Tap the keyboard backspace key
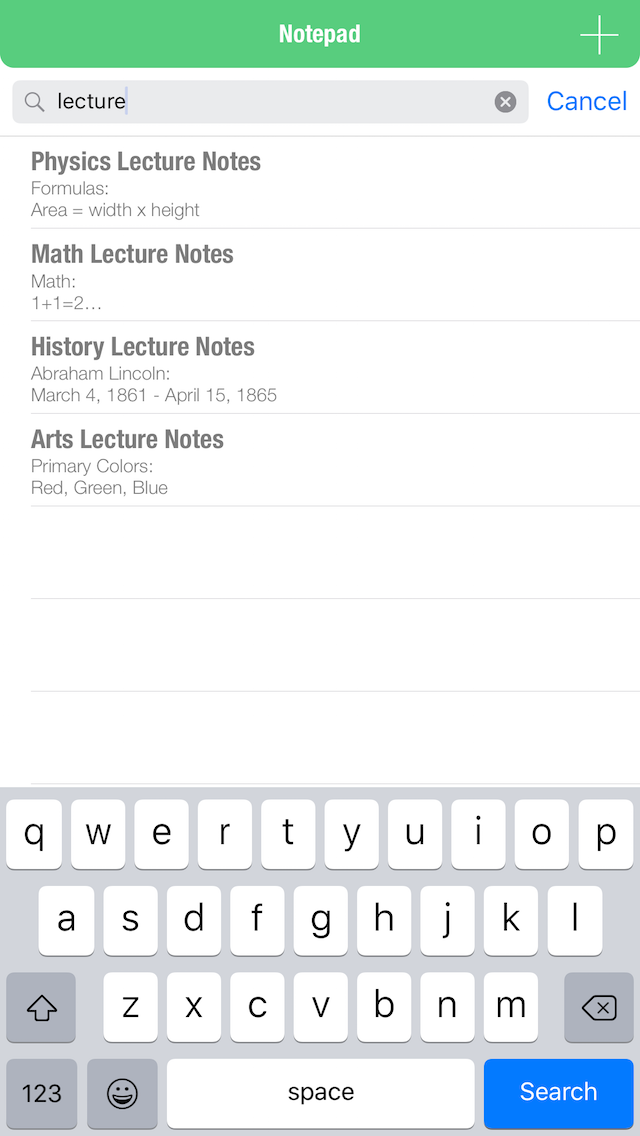 click(x=598, y=1008)
